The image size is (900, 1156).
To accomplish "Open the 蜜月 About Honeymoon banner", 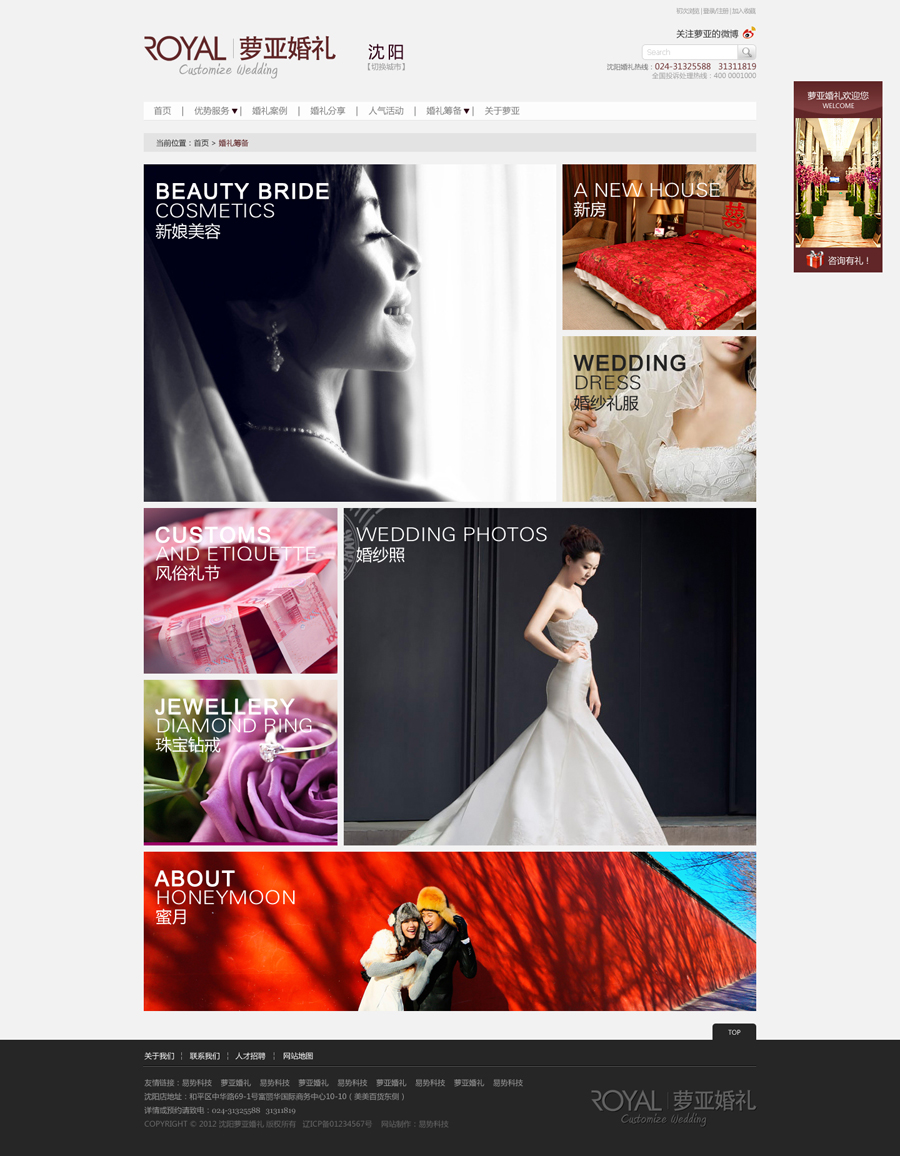I will point(449,931).
